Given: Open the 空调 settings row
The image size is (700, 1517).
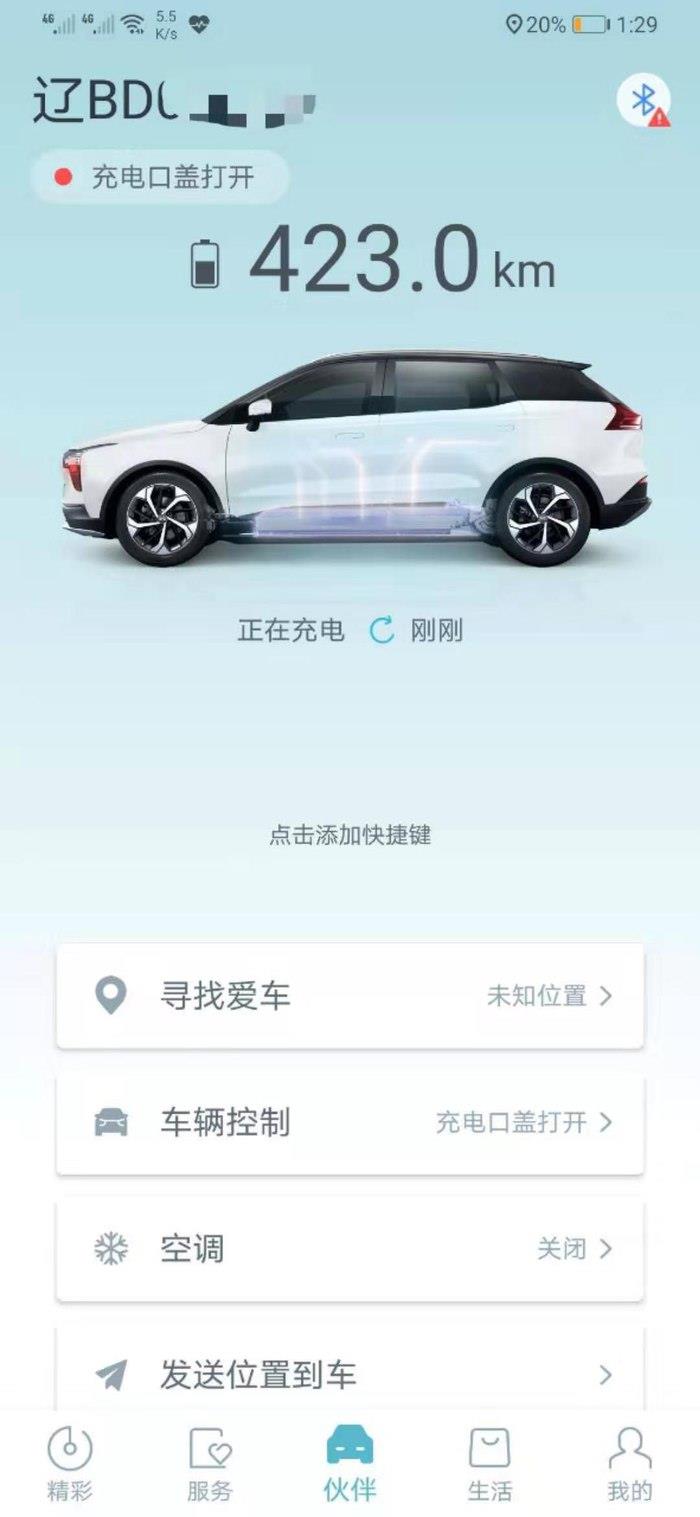Looking at the screenshot, I should coord(350,1248).
